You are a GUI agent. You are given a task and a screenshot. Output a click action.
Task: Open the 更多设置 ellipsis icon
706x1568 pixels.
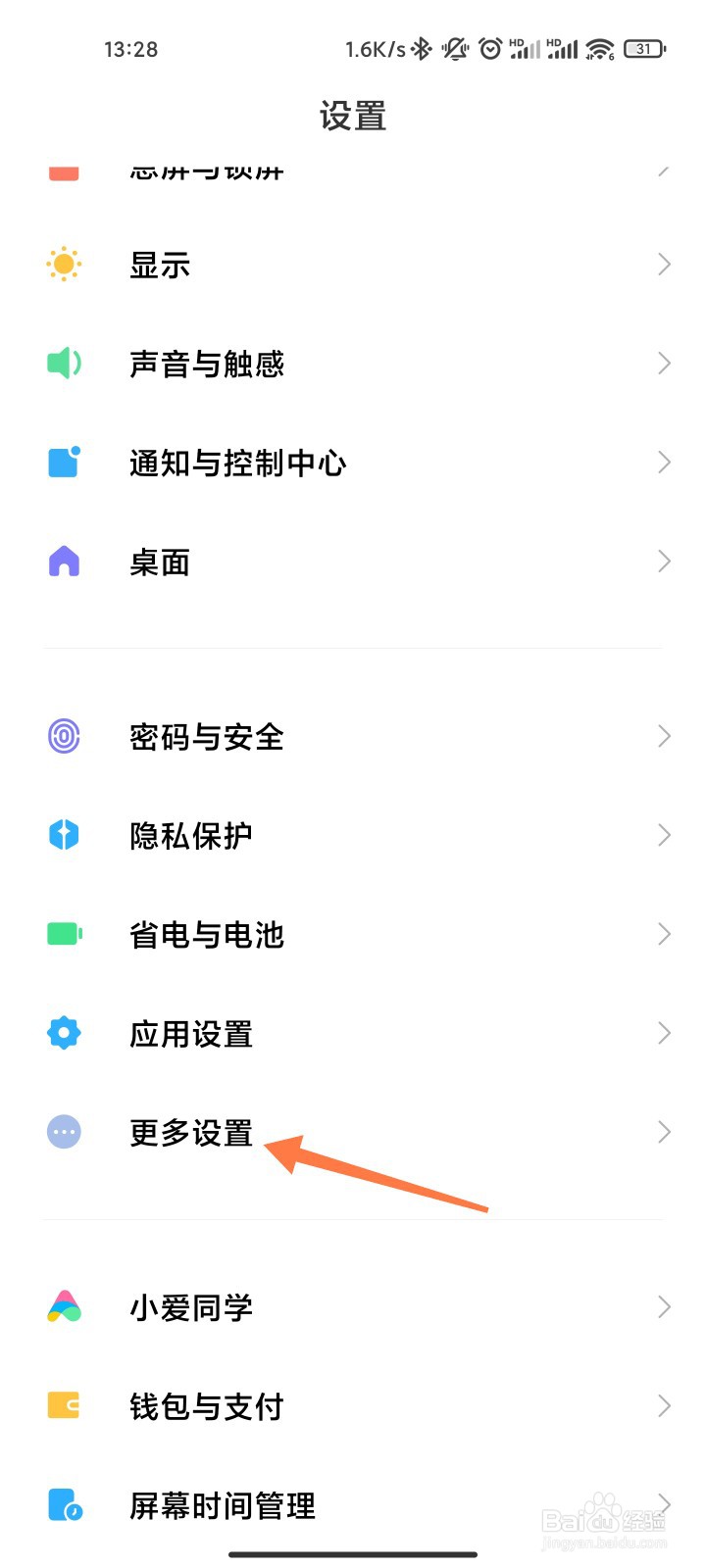point(63,1132)
